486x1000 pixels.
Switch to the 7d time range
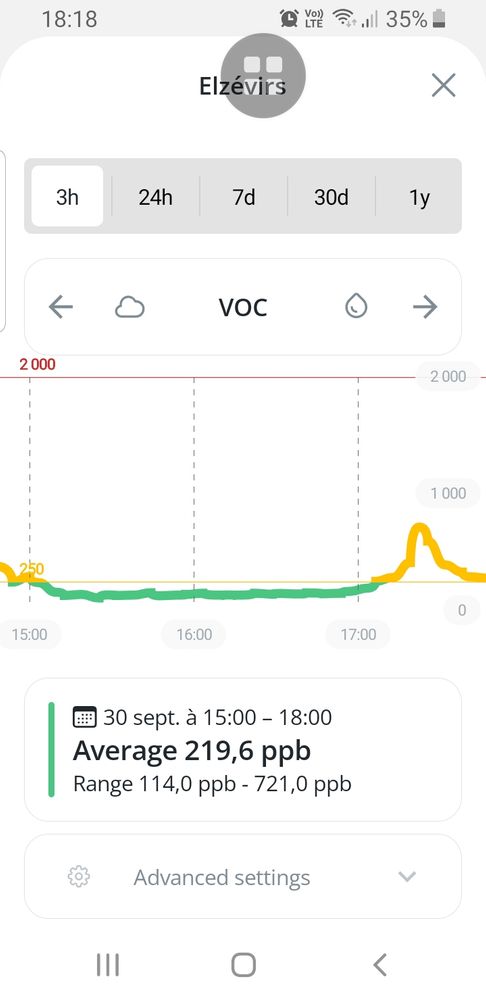pyautogui.click(x=244, y=196)
